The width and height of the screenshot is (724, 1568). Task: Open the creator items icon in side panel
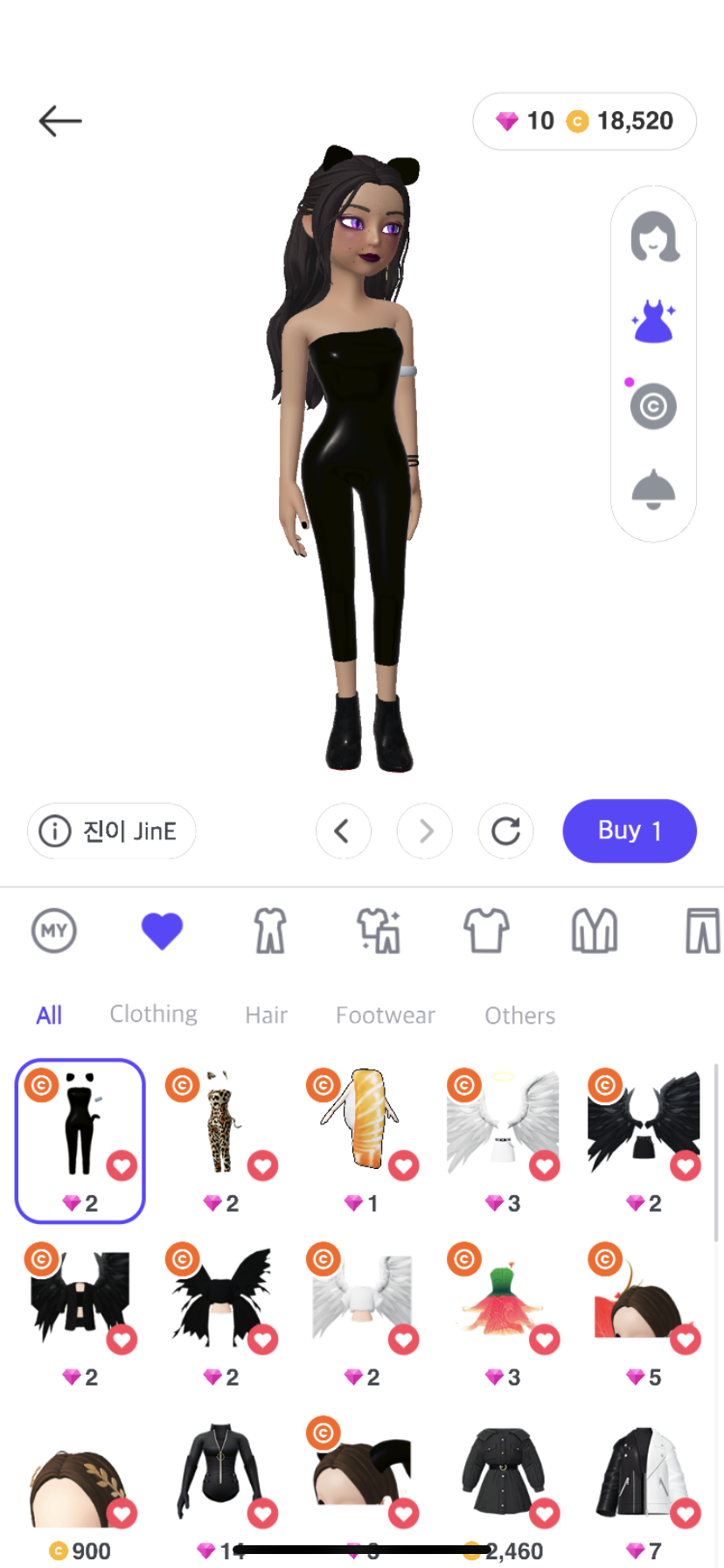coord(653,406)
